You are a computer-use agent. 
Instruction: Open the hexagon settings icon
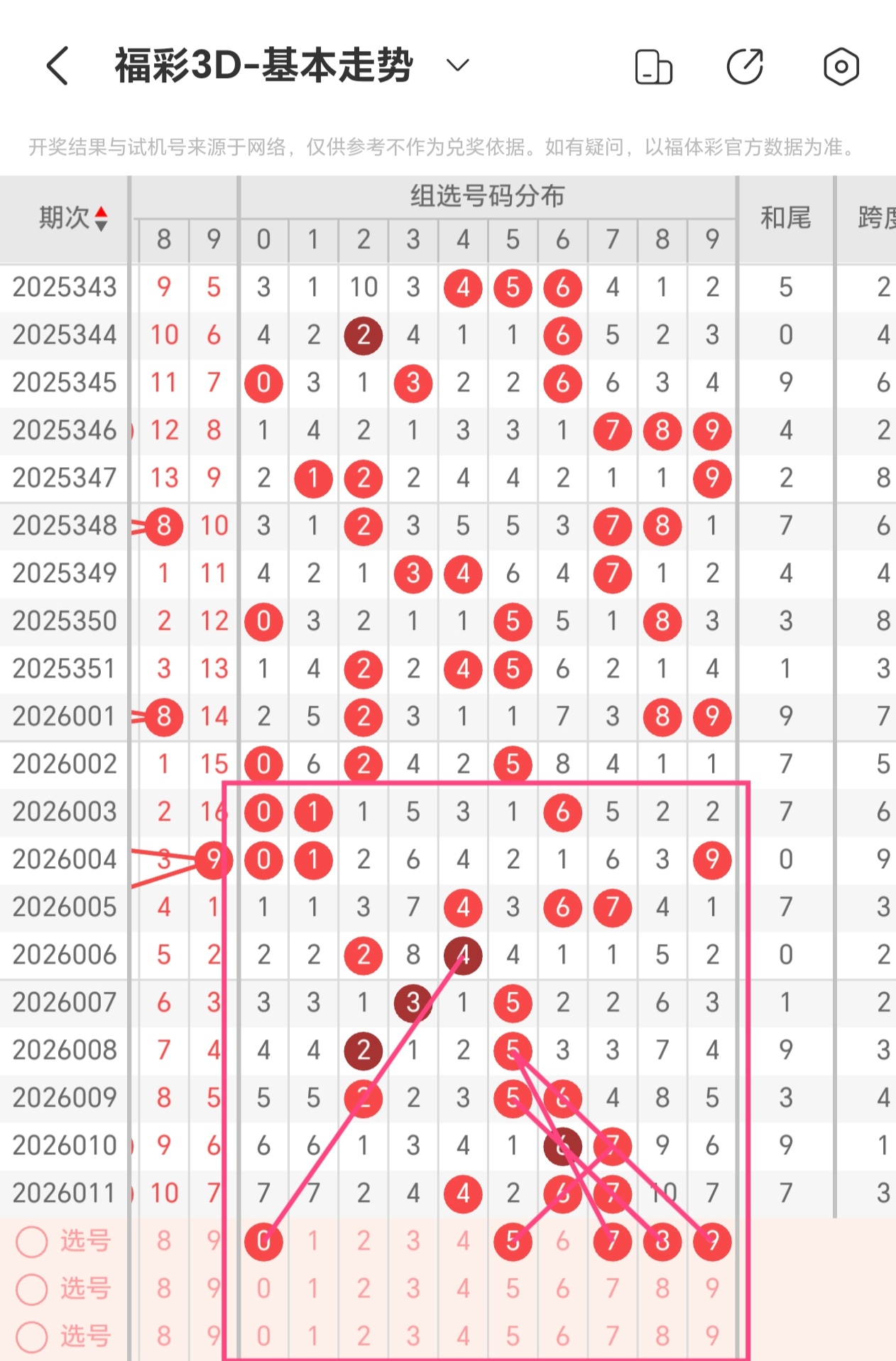click(x=841, y=67)
